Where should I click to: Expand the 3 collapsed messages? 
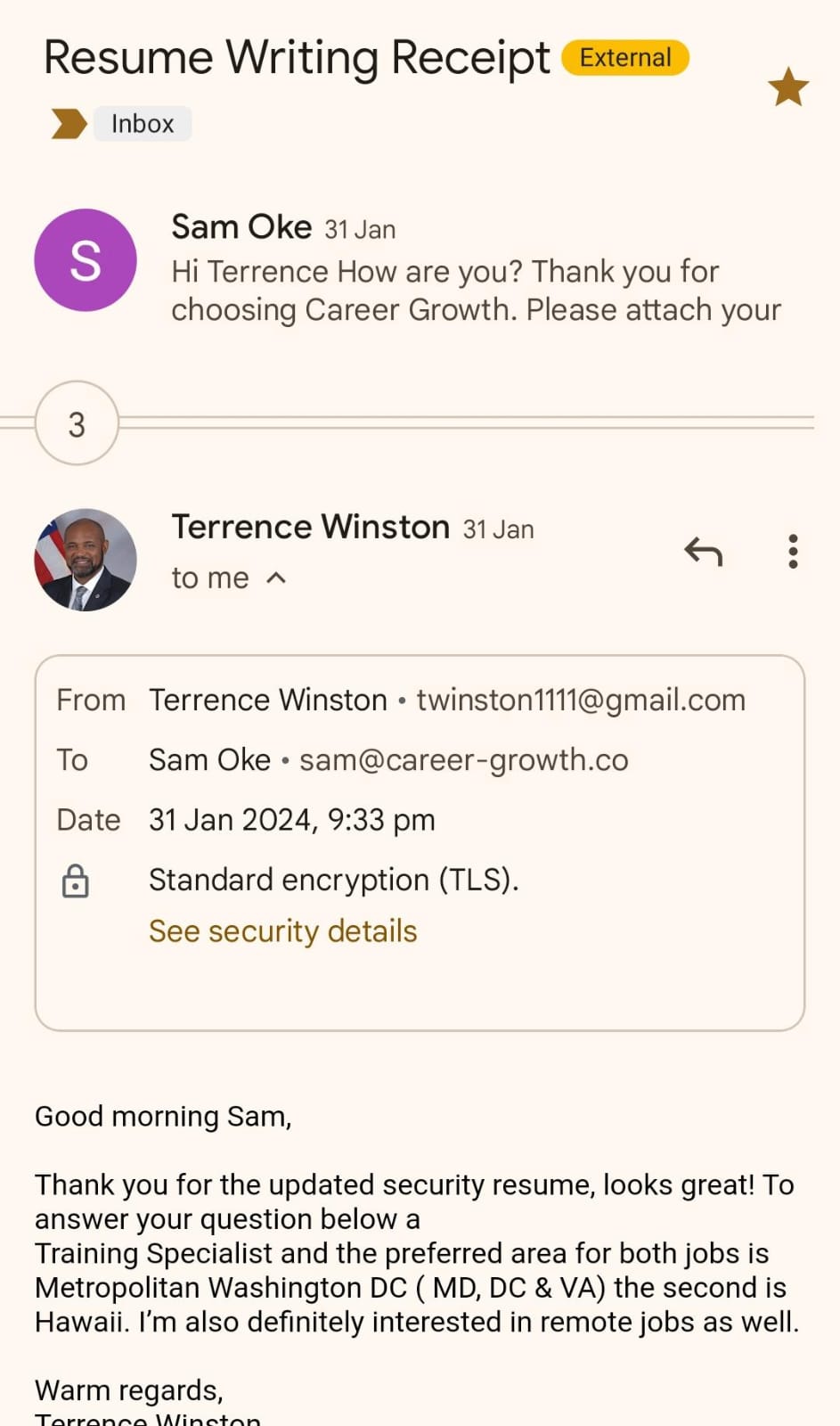77,423
